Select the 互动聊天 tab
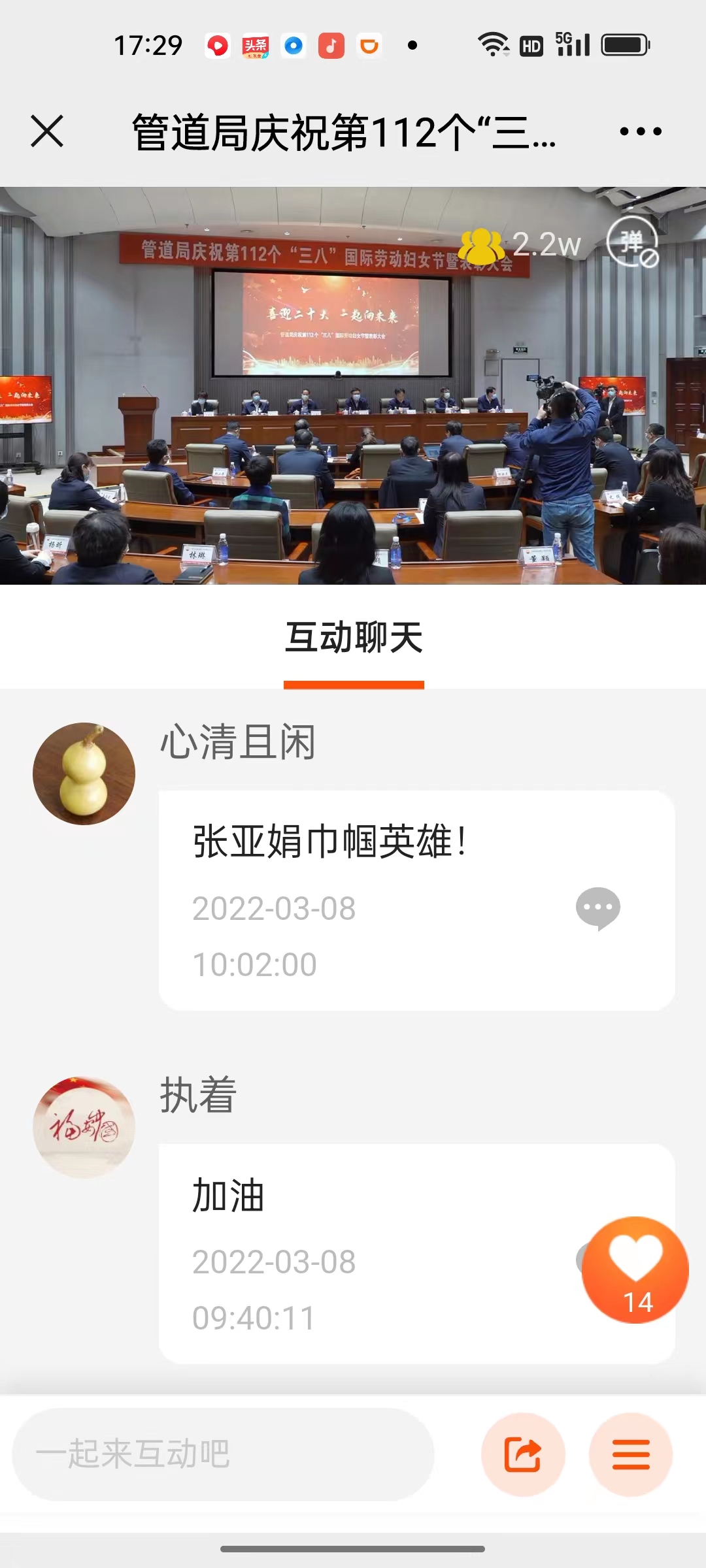Image resolution: width=706 pixels, height=1568 pixels. (354, 638)
